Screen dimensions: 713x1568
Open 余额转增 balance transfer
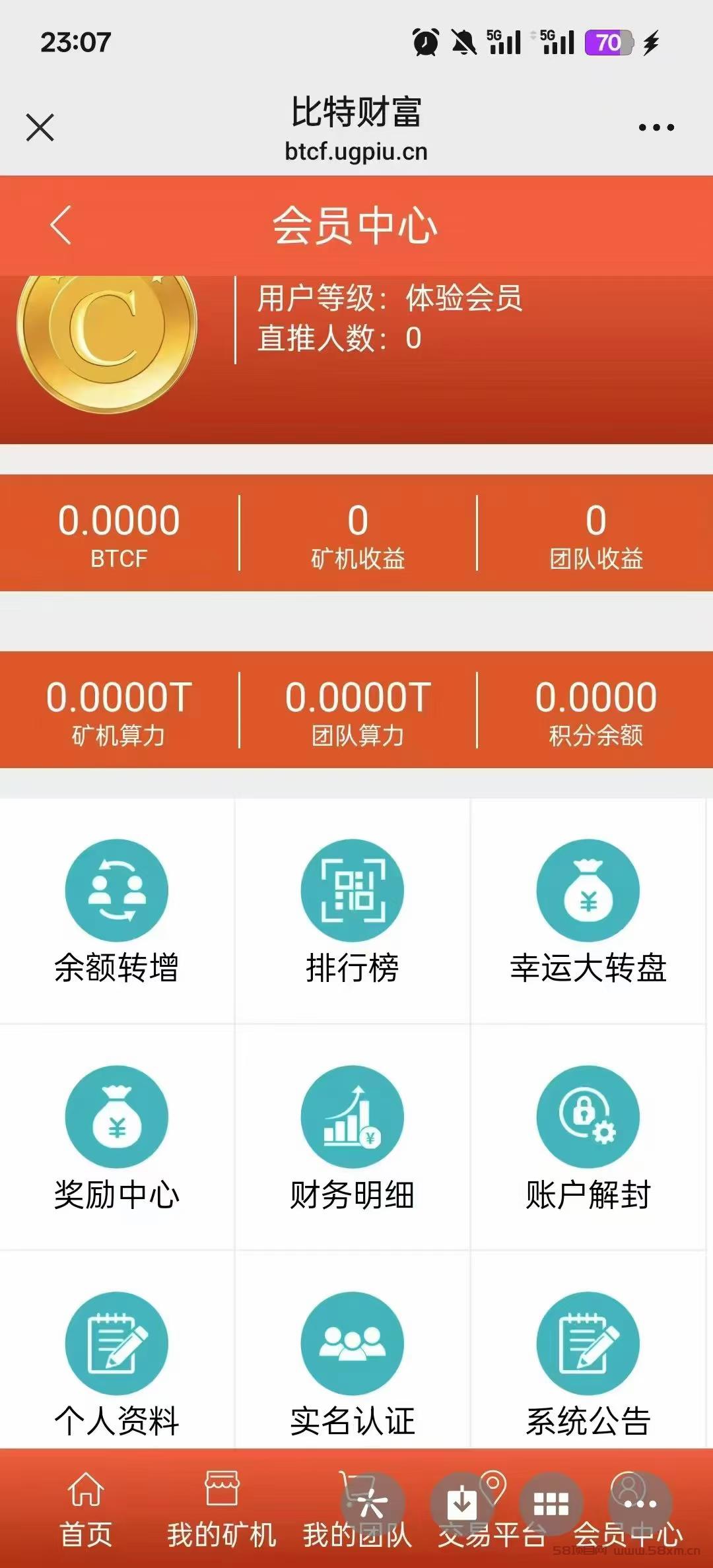pos(117,911)
